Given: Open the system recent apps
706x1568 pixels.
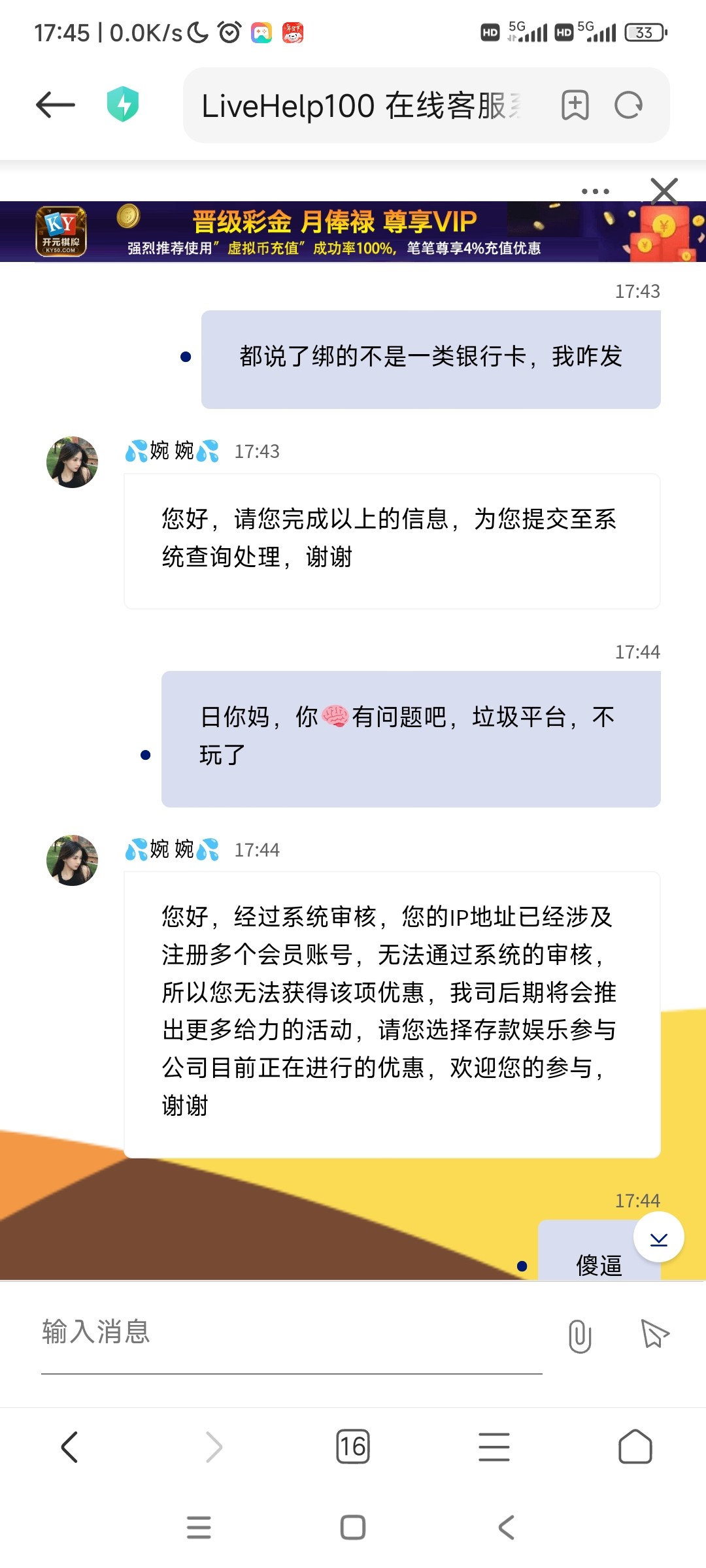Looking at the screenshot, I should coord(199,1527).
